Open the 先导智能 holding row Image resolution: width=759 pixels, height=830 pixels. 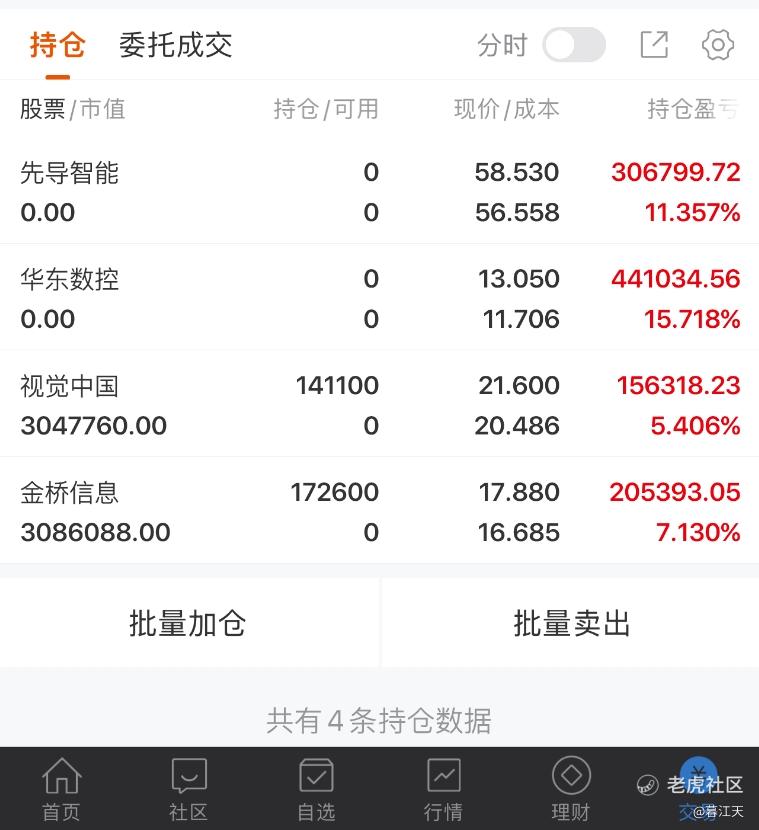(x=379, y=192)
